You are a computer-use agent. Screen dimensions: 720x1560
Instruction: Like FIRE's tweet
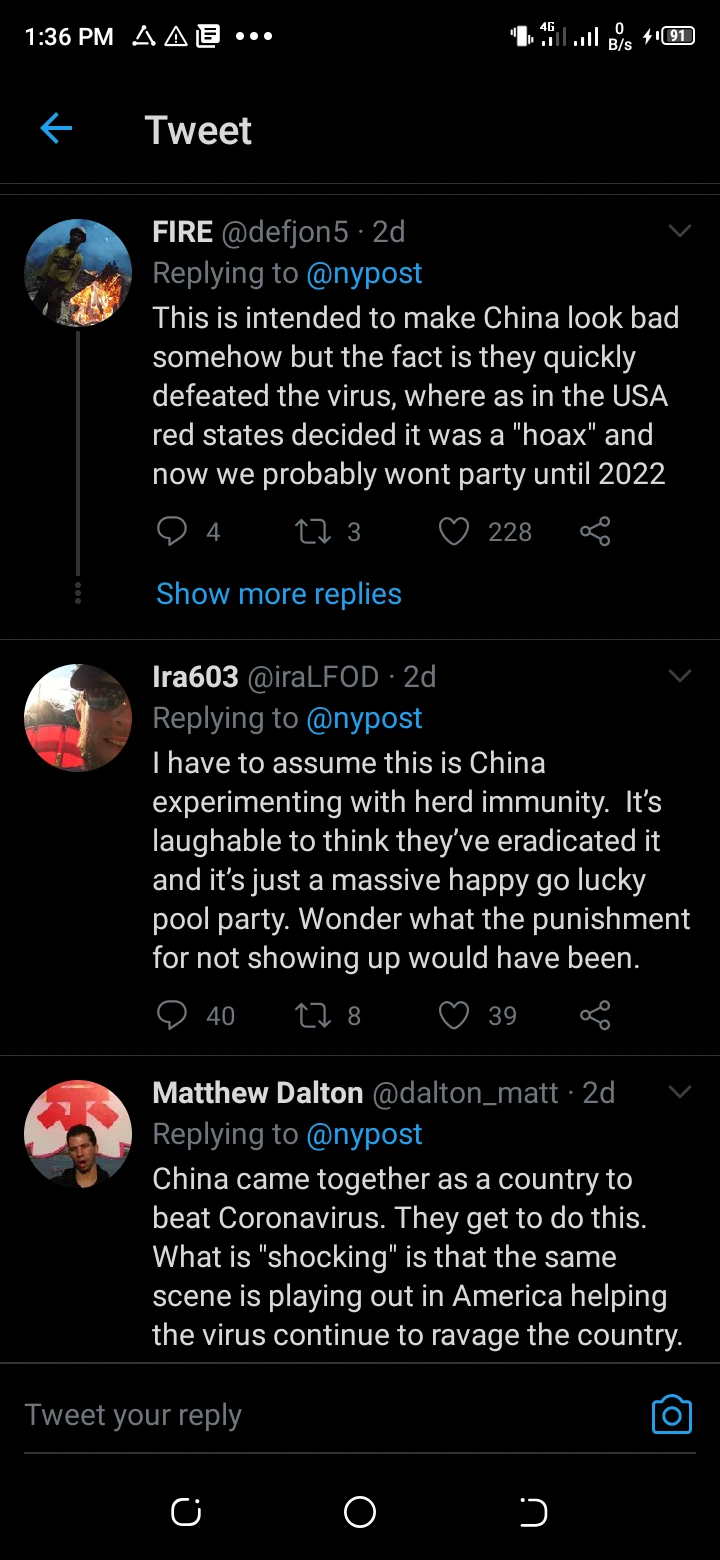(455, 532)
